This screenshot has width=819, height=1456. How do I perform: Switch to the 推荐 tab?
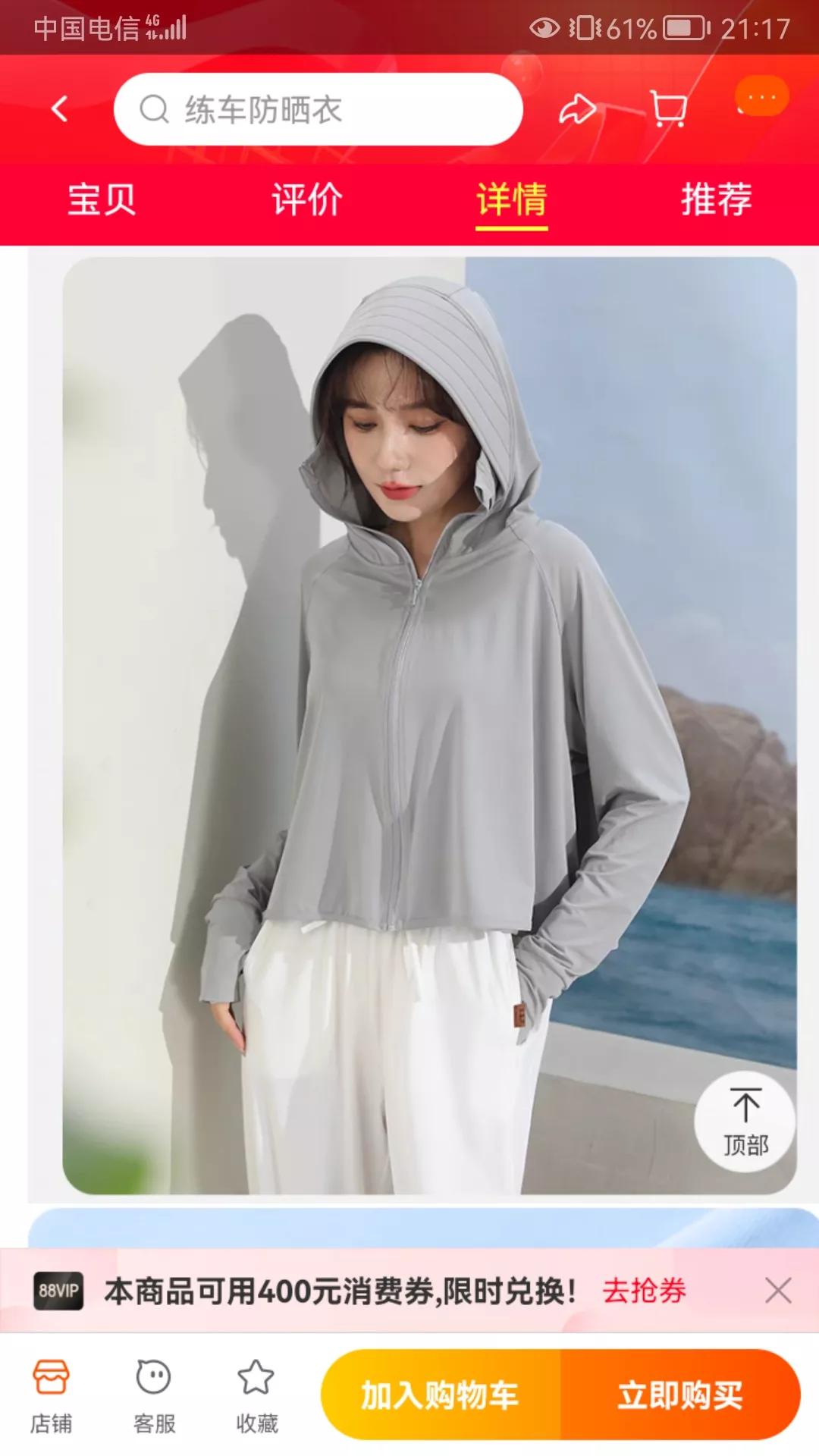coord(716,199)
